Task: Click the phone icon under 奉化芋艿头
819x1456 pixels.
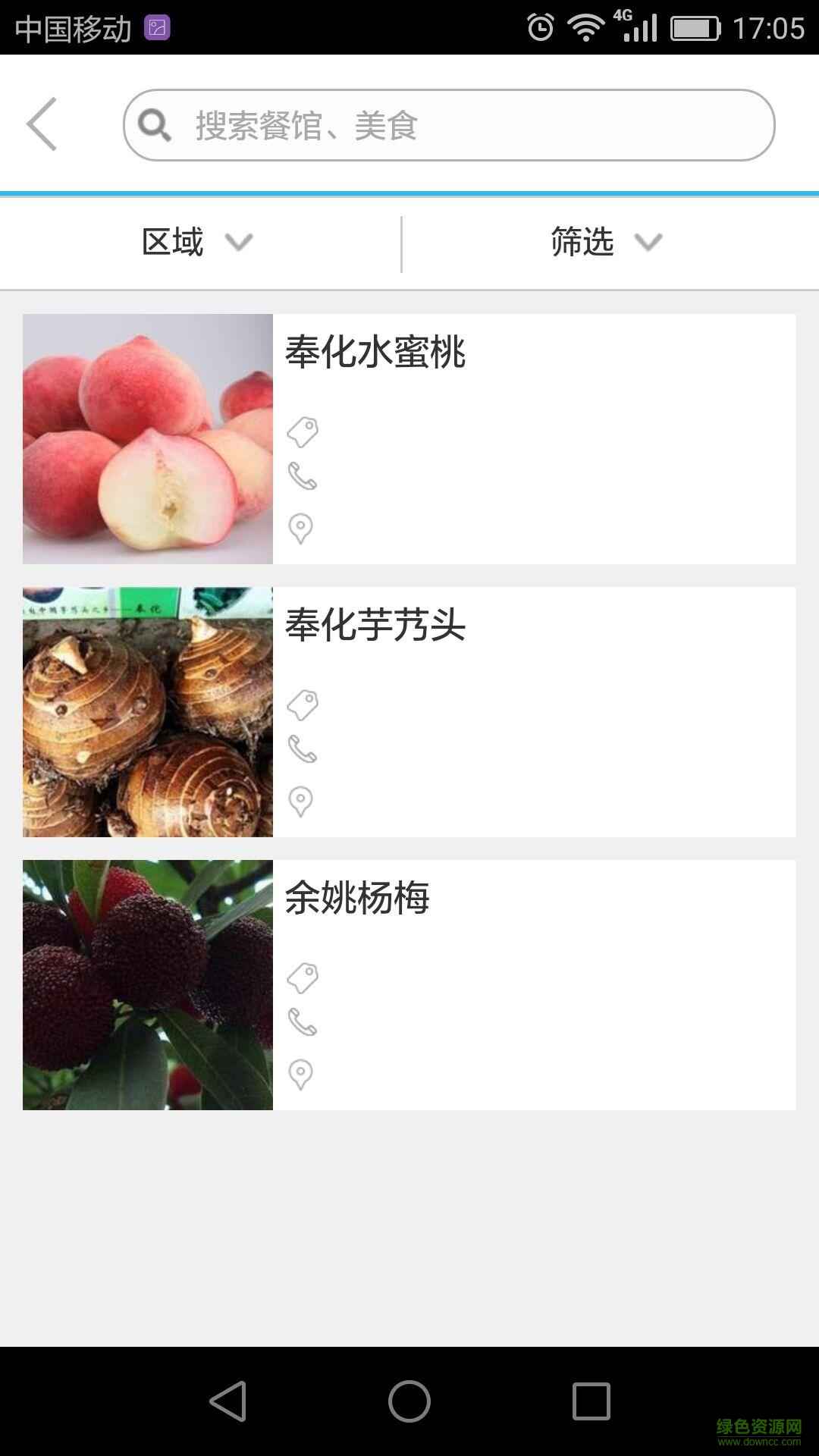Action: tap(302, 751)
